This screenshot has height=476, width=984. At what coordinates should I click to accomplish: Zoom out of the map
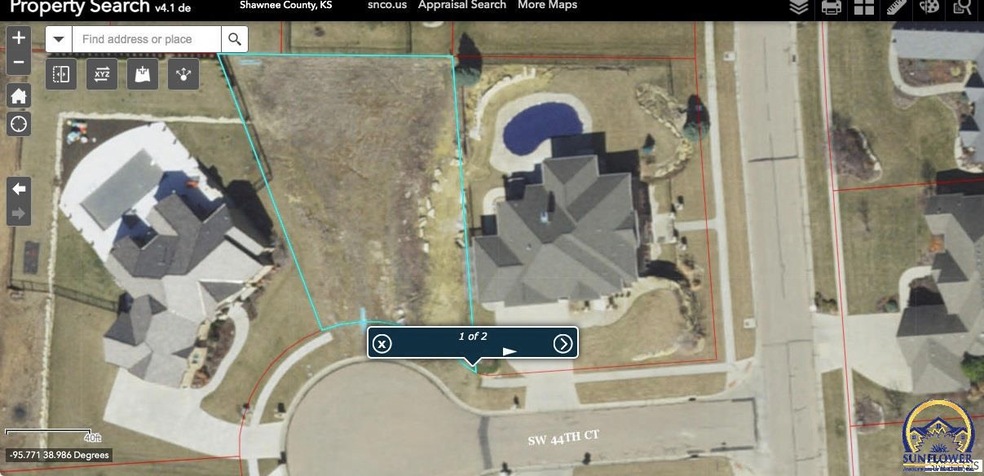click(x=19, y=62)
